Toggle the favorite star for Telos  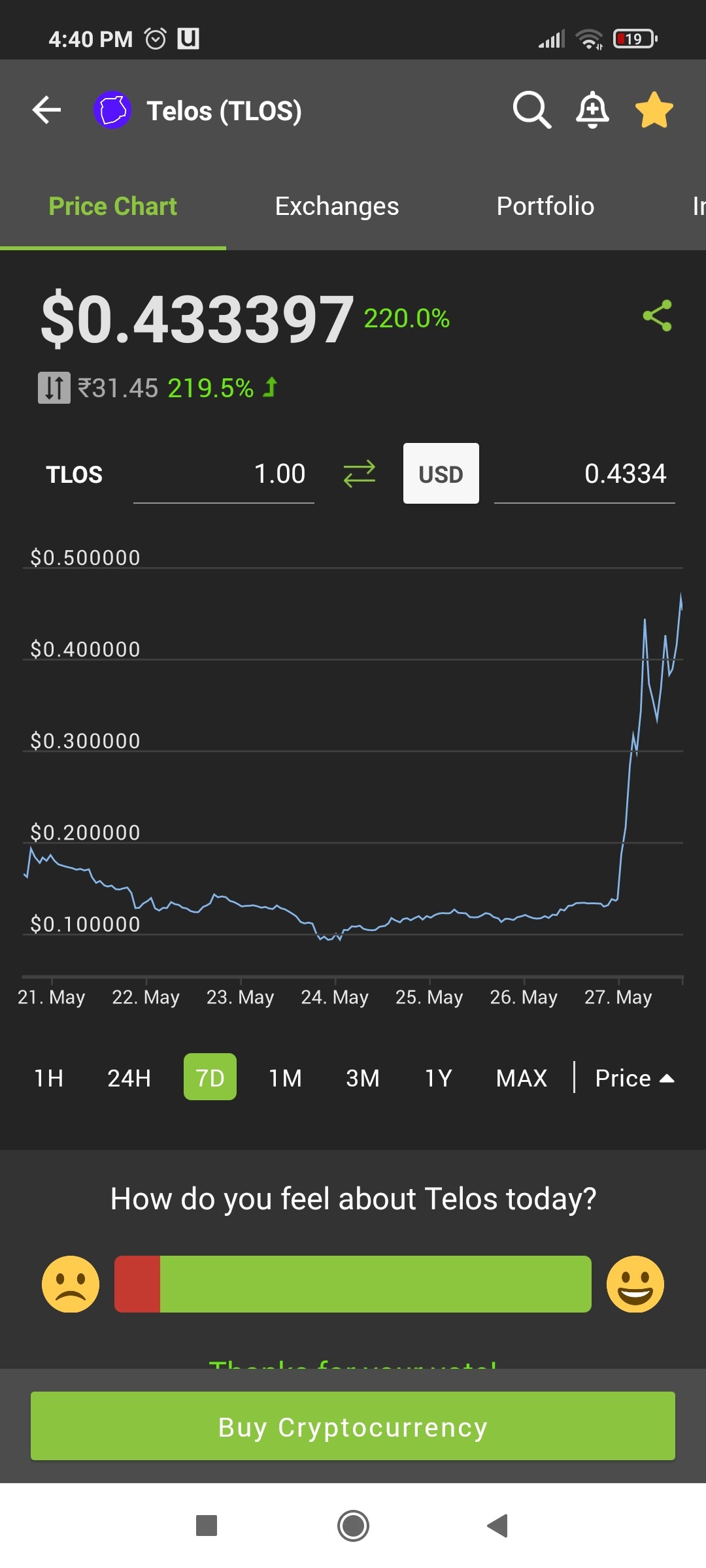654,110
